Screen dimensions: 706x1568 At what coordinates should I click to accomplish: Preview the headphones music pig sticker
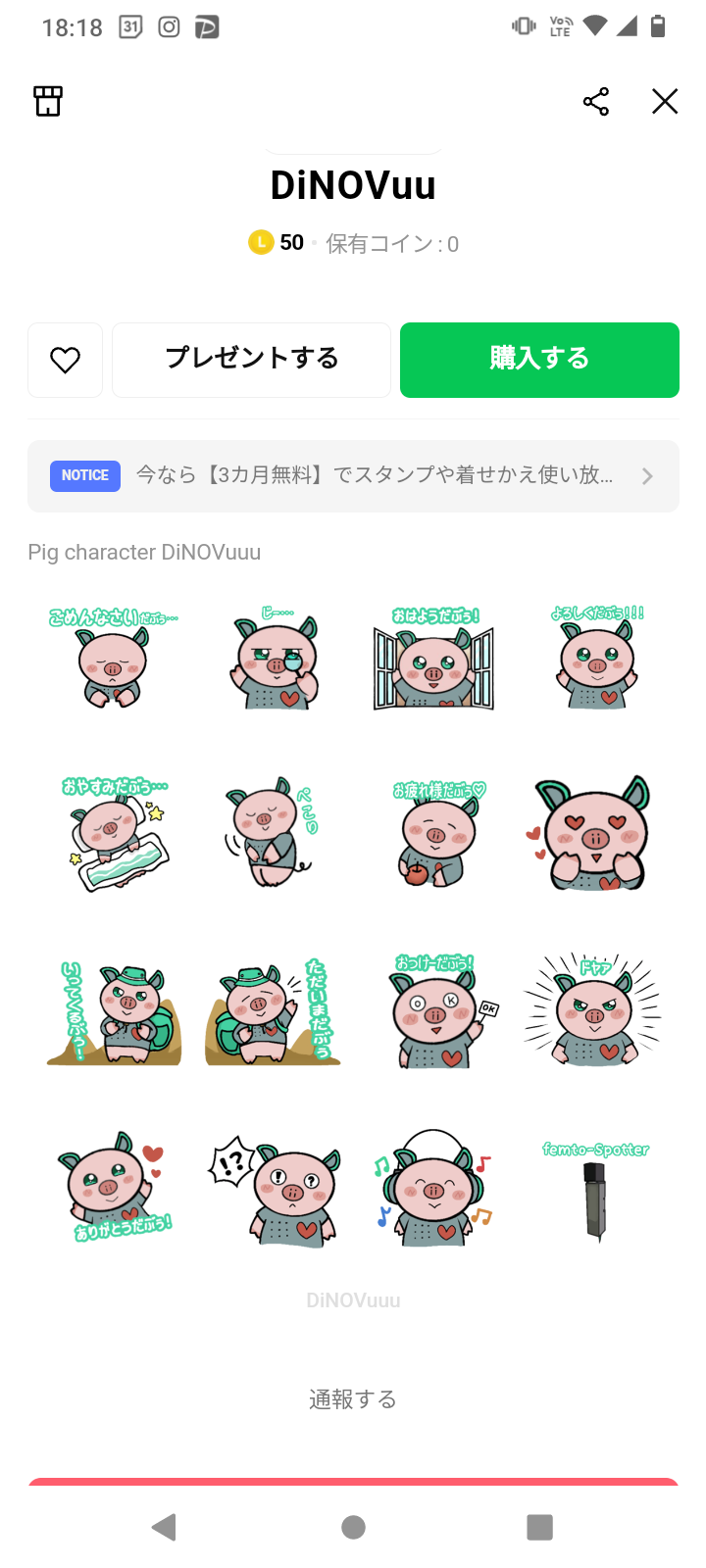[433, 1187]
